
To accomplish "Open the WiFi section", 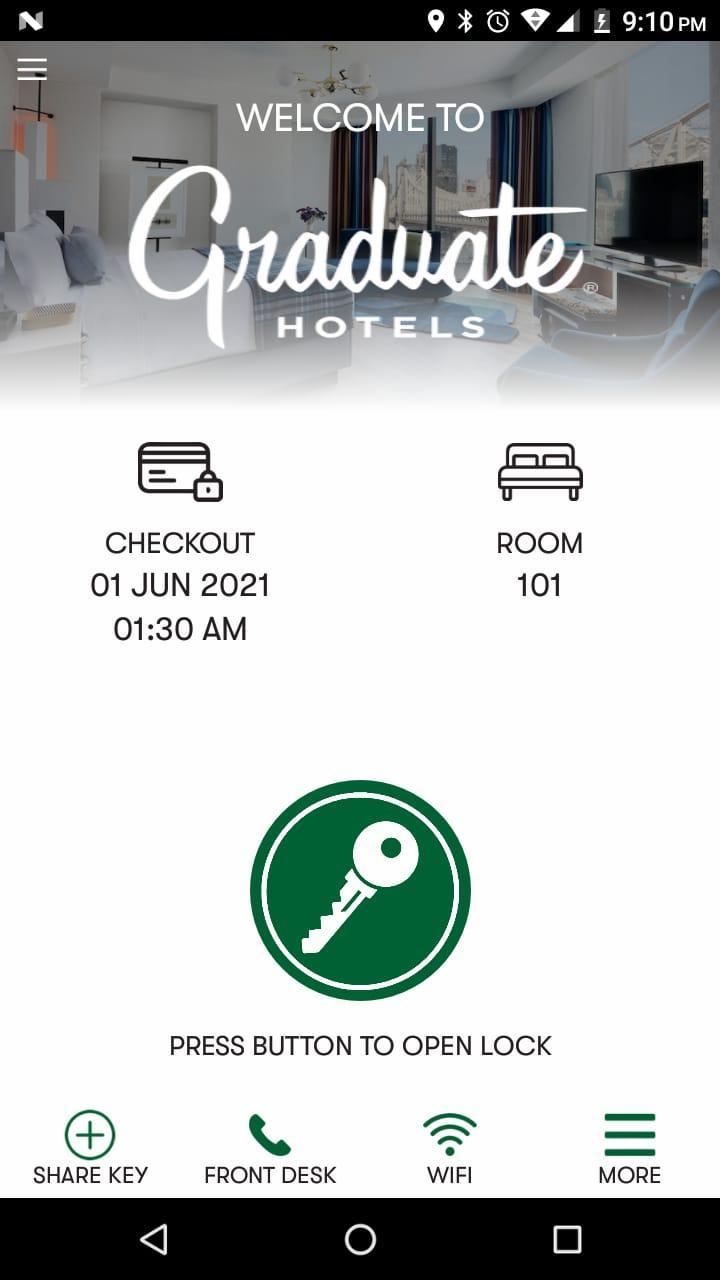I will (x=450, y=1148).
